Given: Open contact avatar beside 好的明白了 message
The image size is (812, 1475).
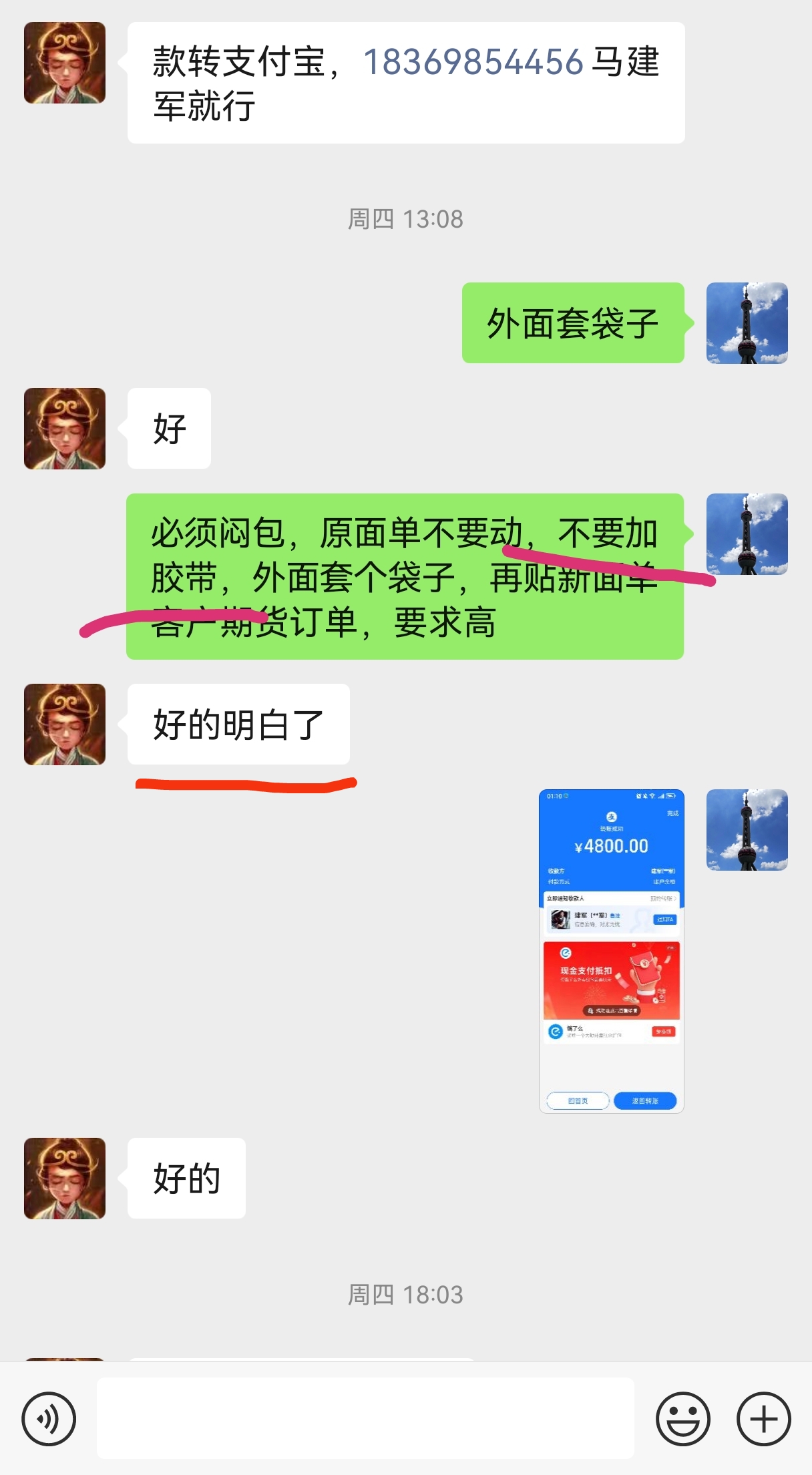Looking at the screenshot, I should [65, 724].
